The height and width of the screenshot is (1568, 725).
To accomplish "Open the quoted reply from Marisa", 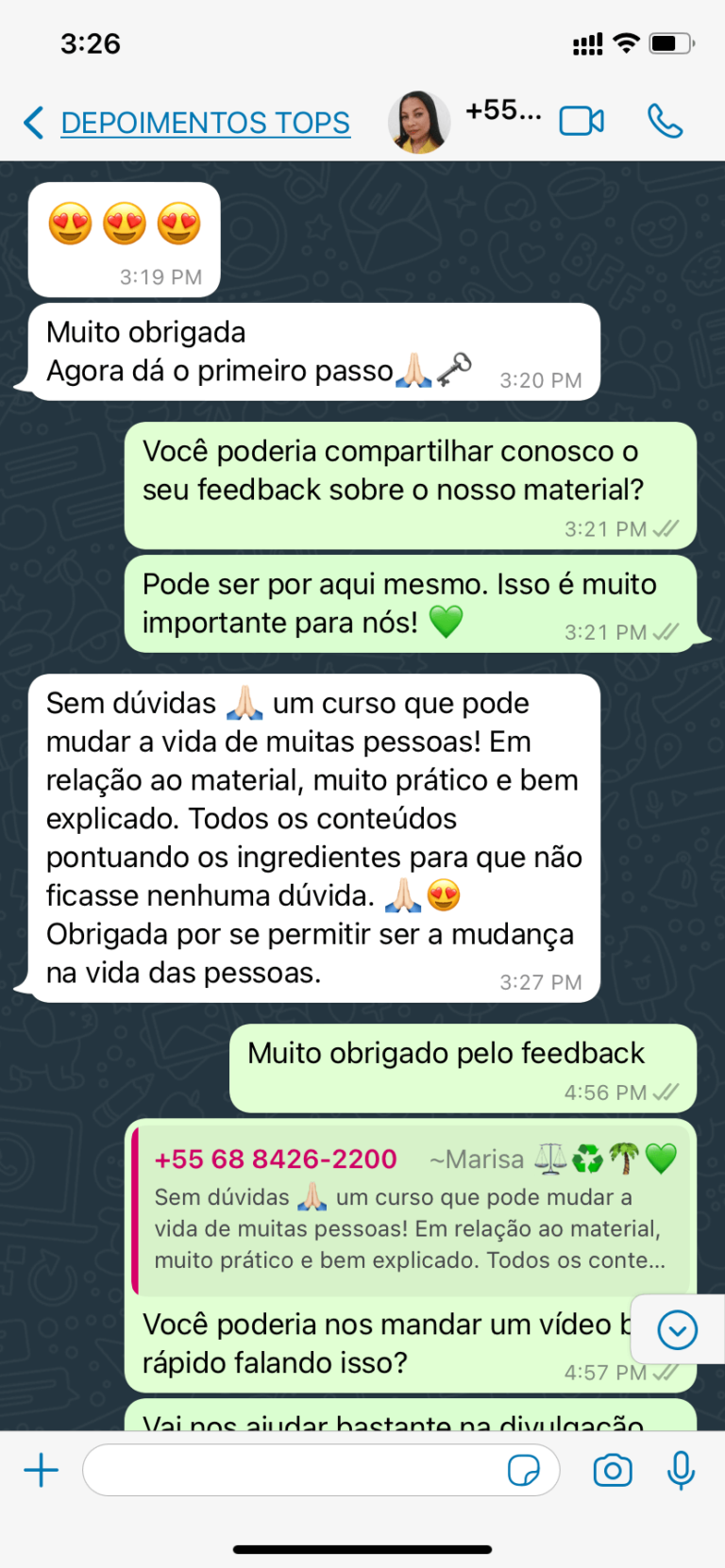I will point(412,1209).
